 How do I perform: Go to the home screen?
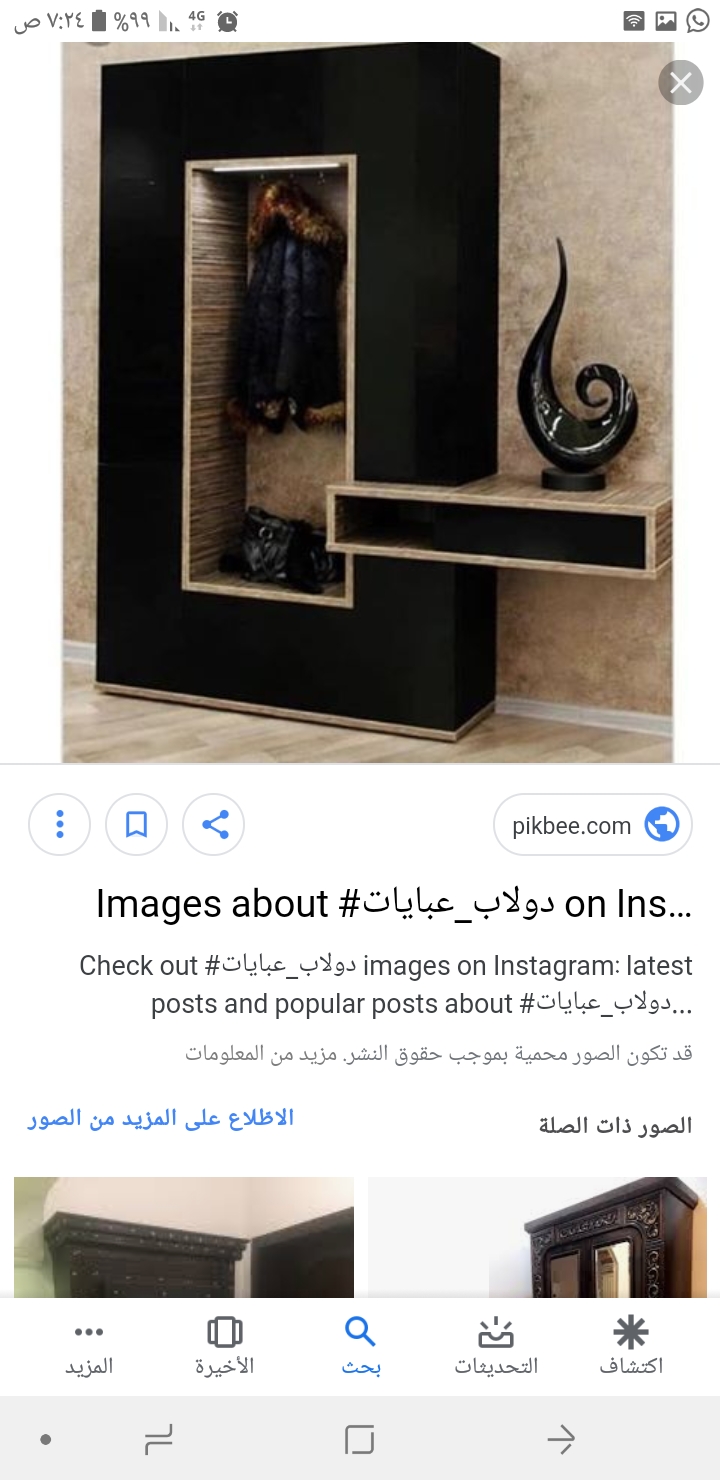pyautogui.click(x=359, y=1440)
